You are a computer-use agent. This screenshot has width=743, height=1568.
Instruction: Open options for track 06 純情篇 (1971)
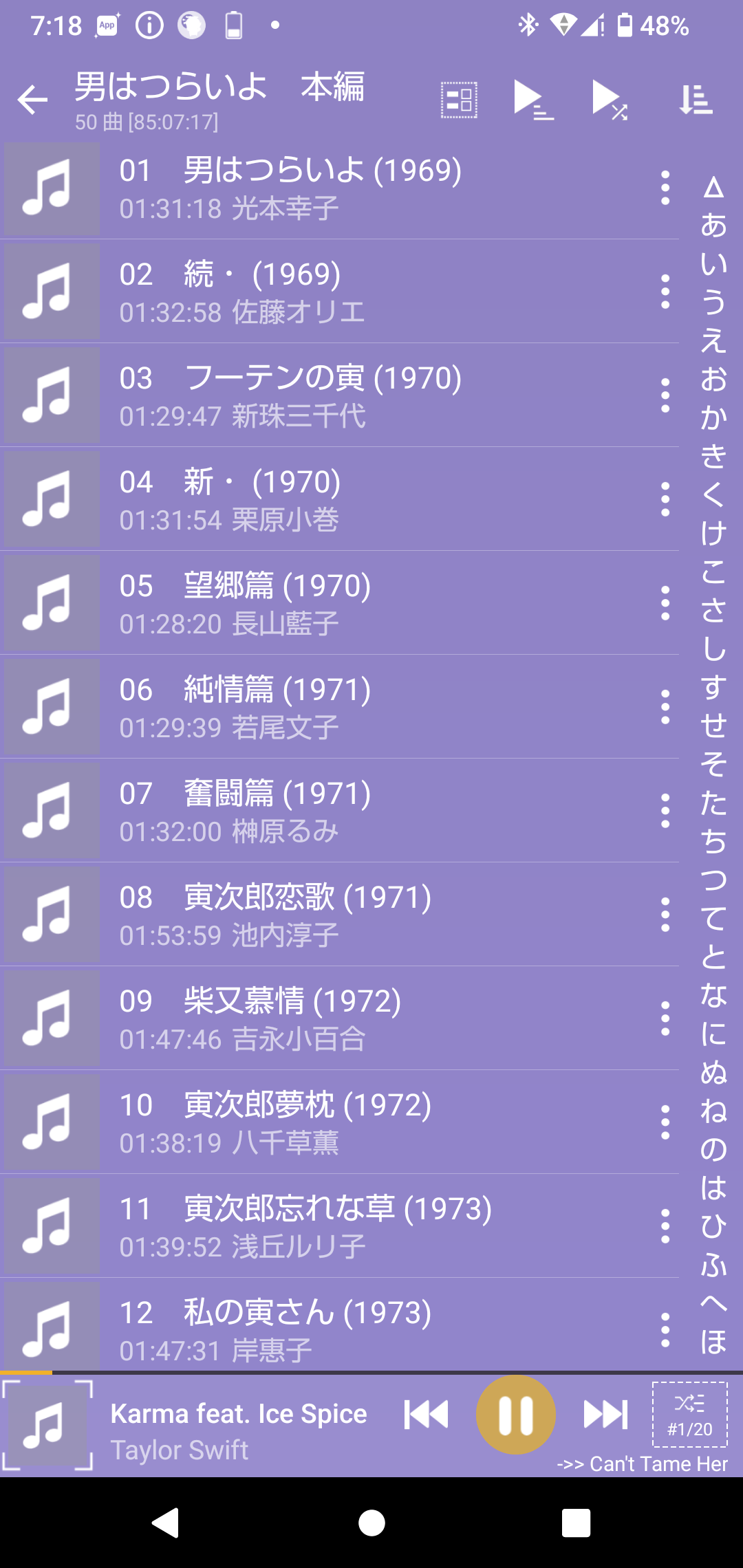[x=665, y=707]
